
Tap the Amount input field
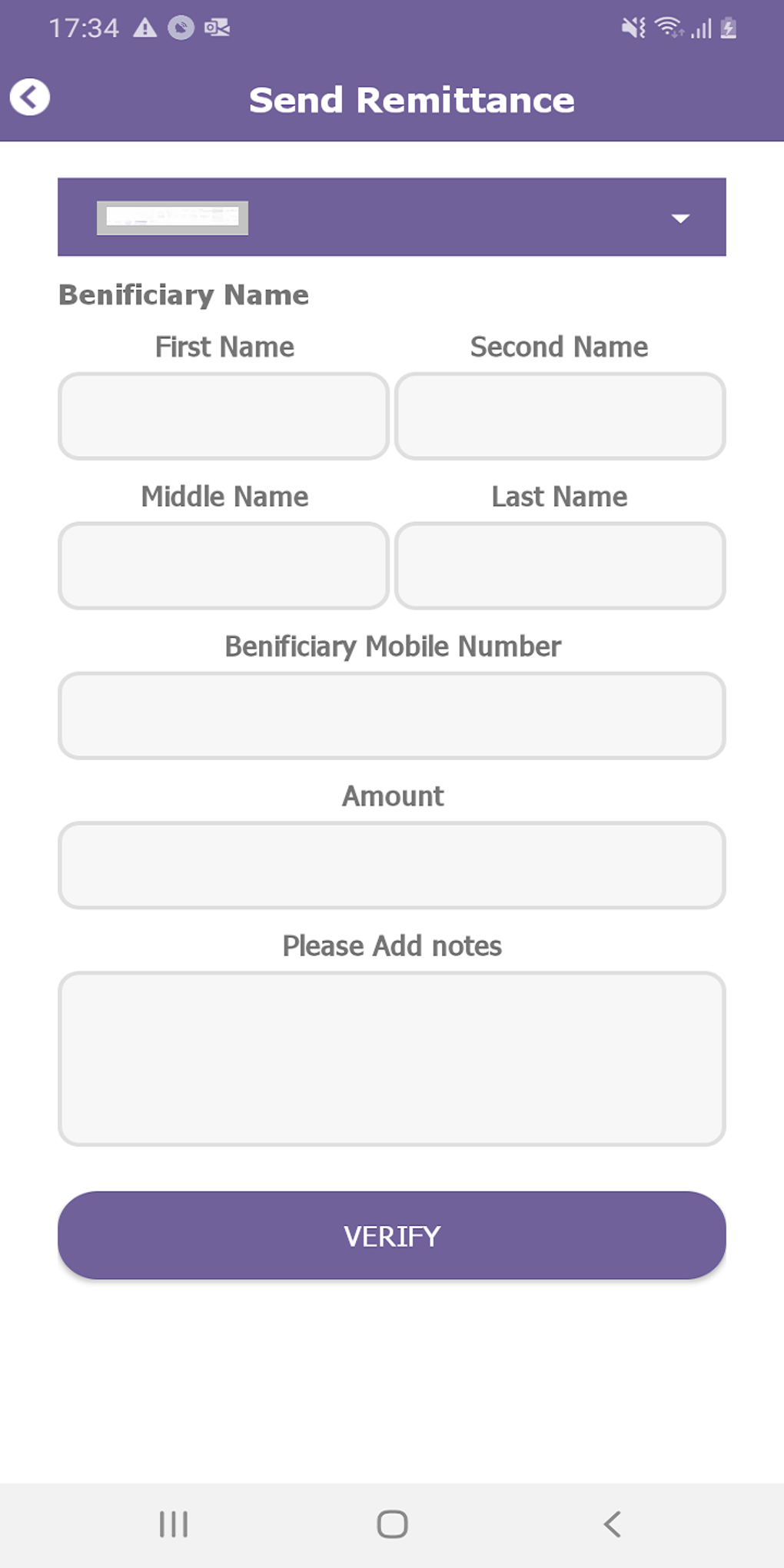click(392, 865)
